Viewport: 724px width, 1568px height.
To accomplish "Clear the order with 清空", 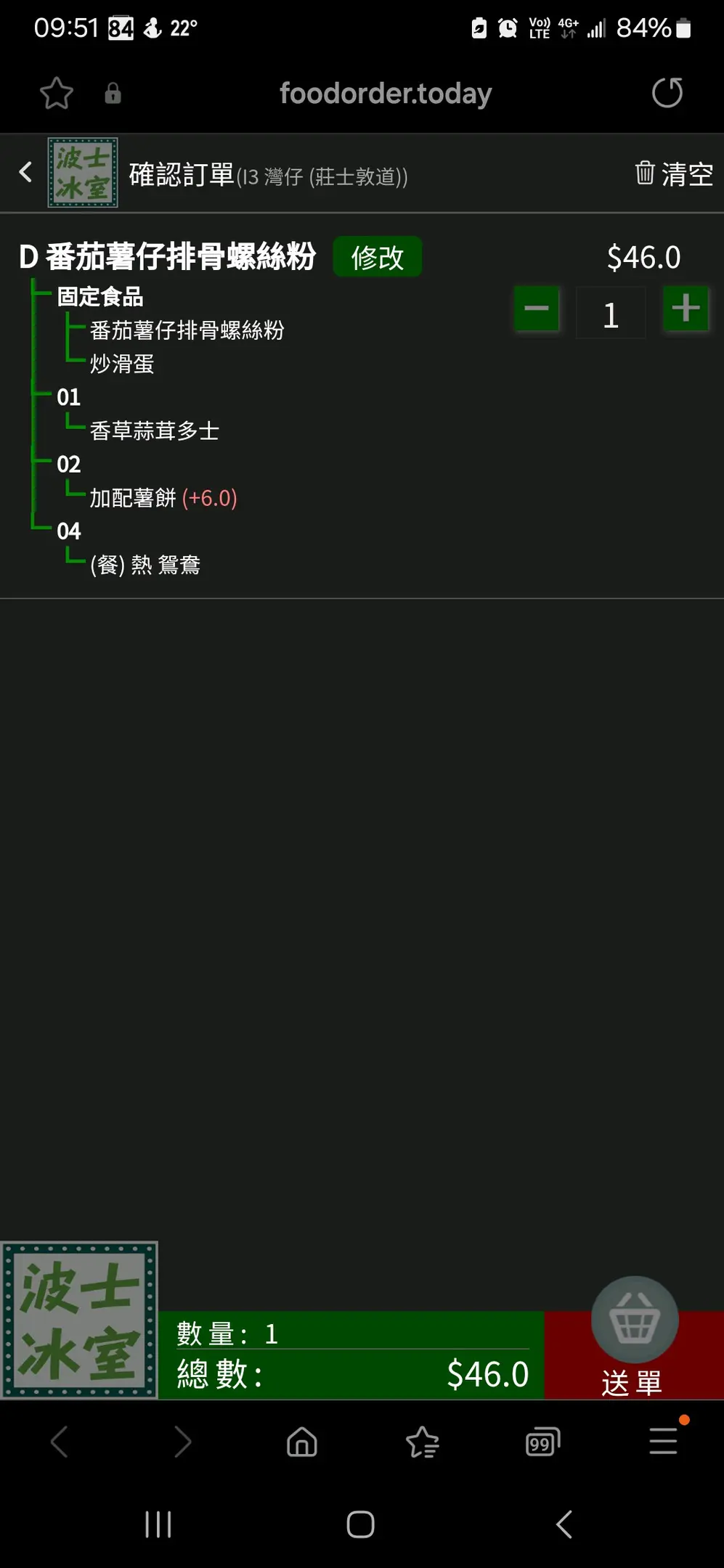I will point(674,174).
